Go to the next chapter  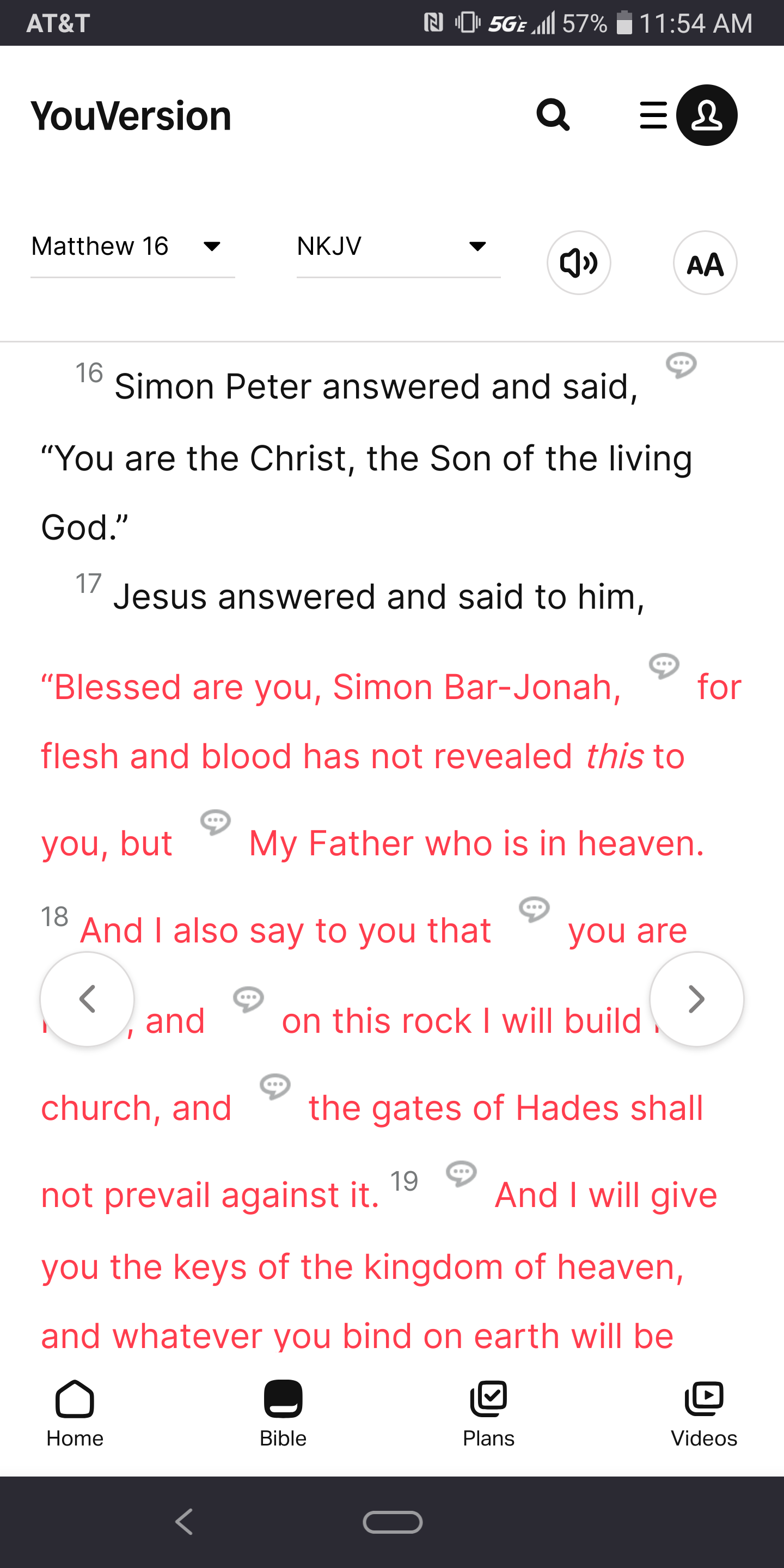696,999
